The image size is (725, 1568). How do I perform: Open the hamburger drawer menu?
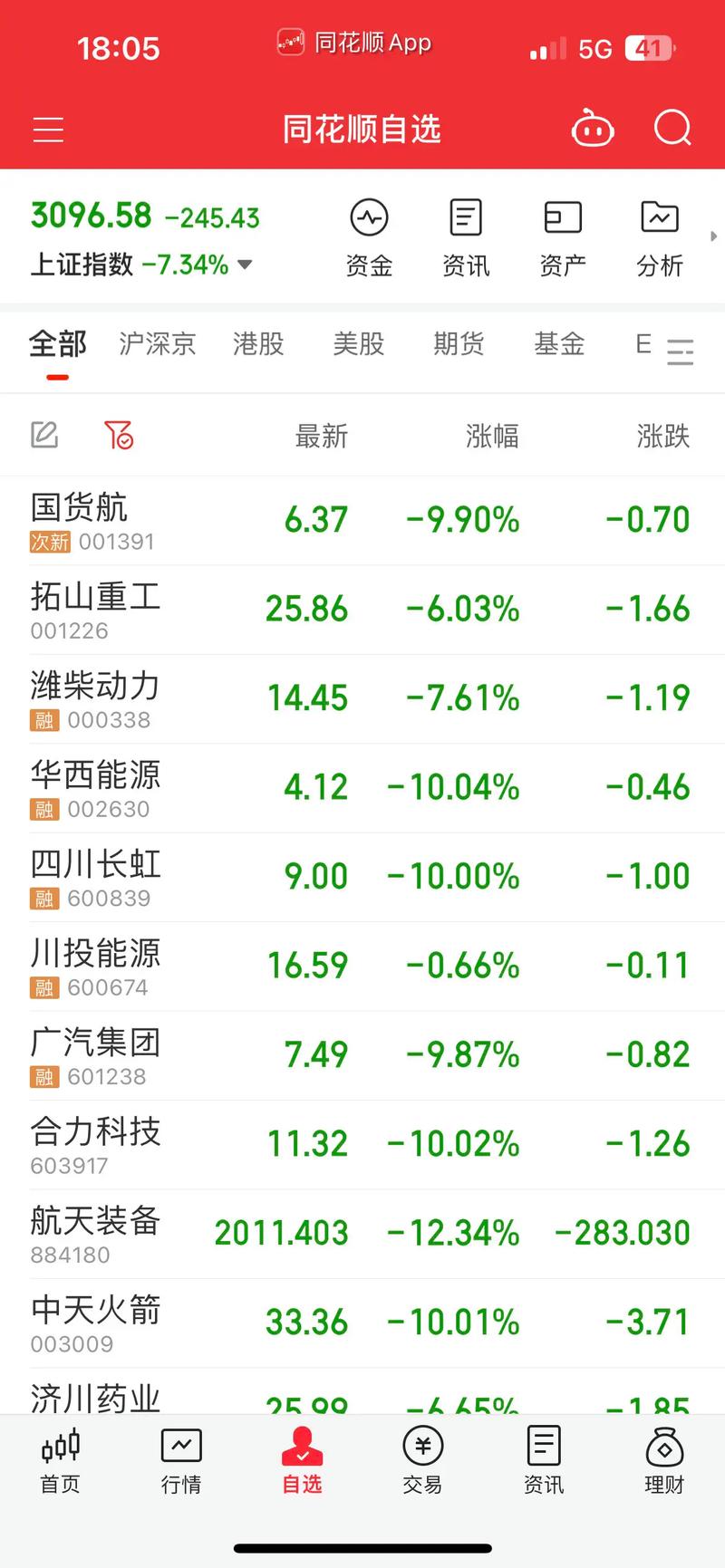(48, 130)
